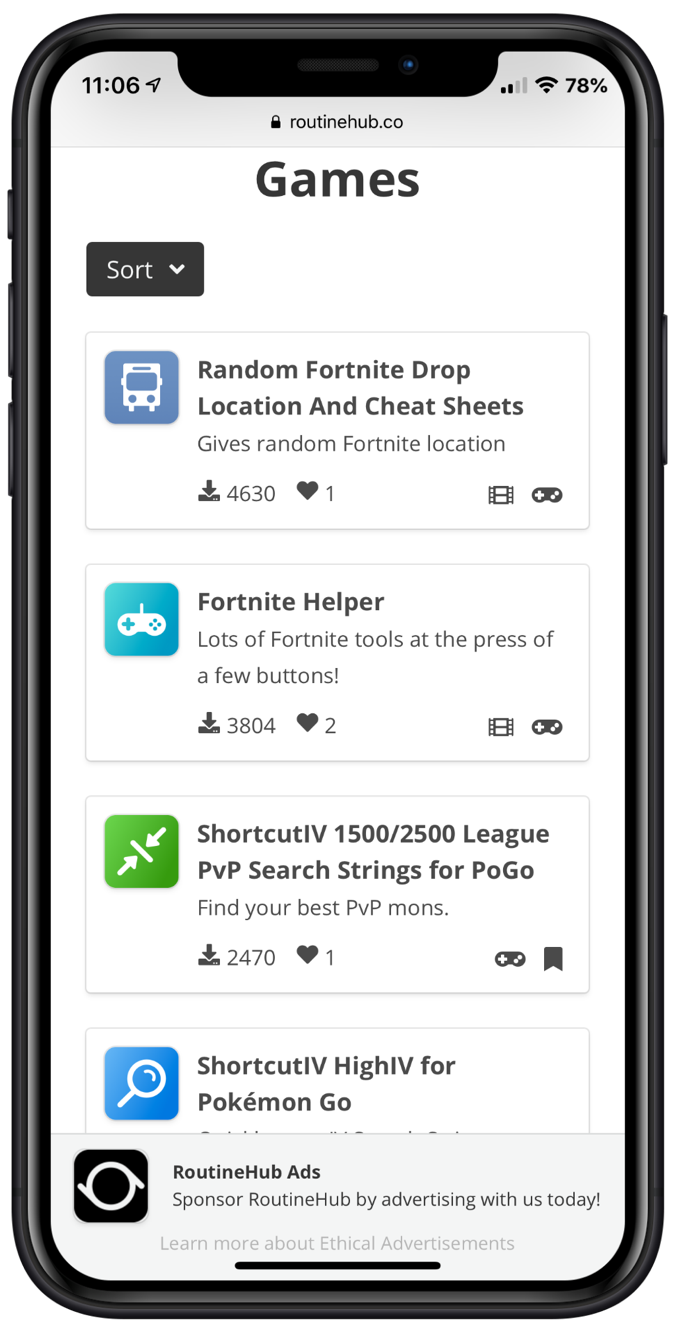Viewport: 675px width, 1336px height.
Task: Open ShortcutIV HighIV for Pokémon Go
Action: [x=326, y=1083]
